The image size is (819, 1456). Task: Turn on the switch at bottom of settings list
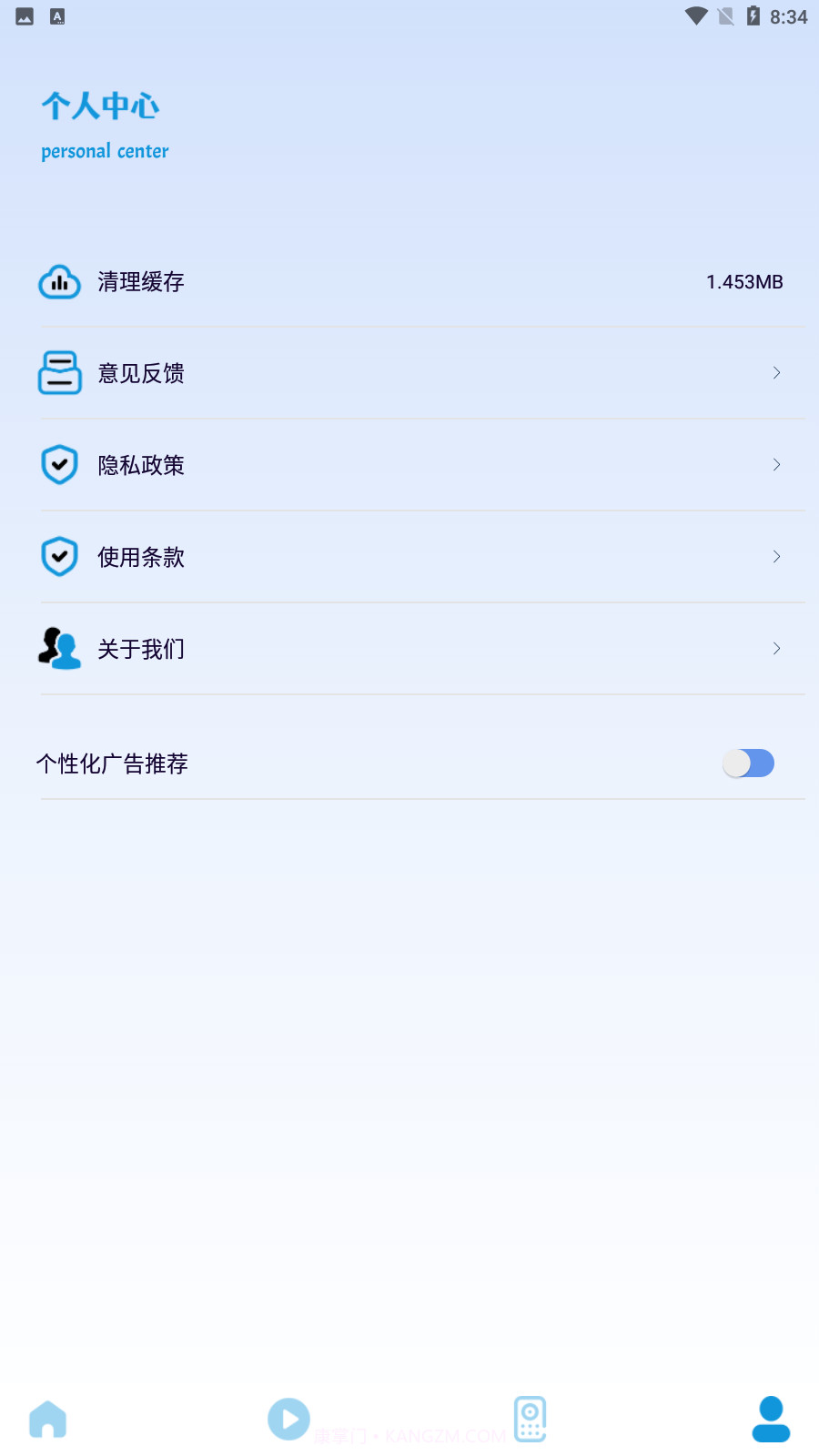(x=748, y=763)
